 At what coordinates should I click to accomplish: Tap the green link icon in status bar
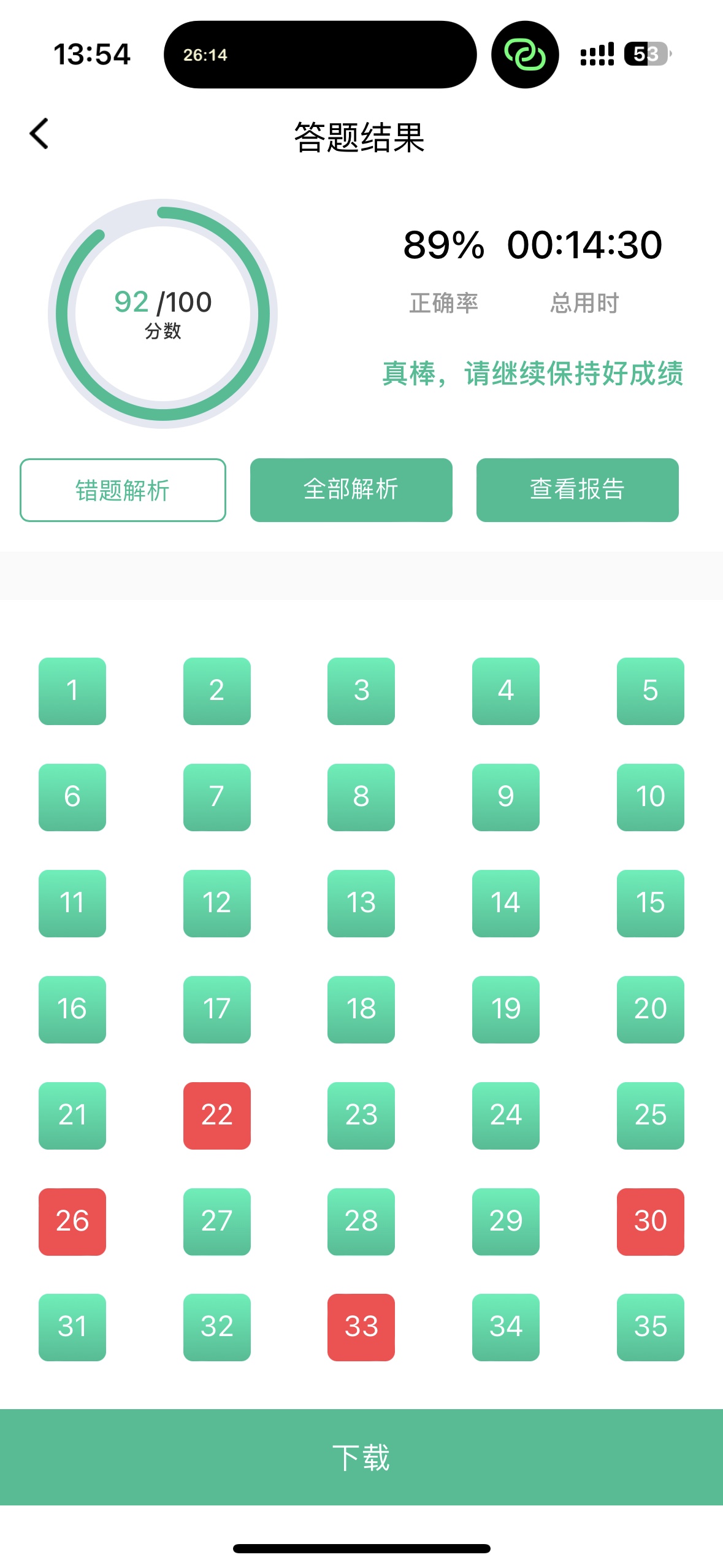[x=525, y=55]
